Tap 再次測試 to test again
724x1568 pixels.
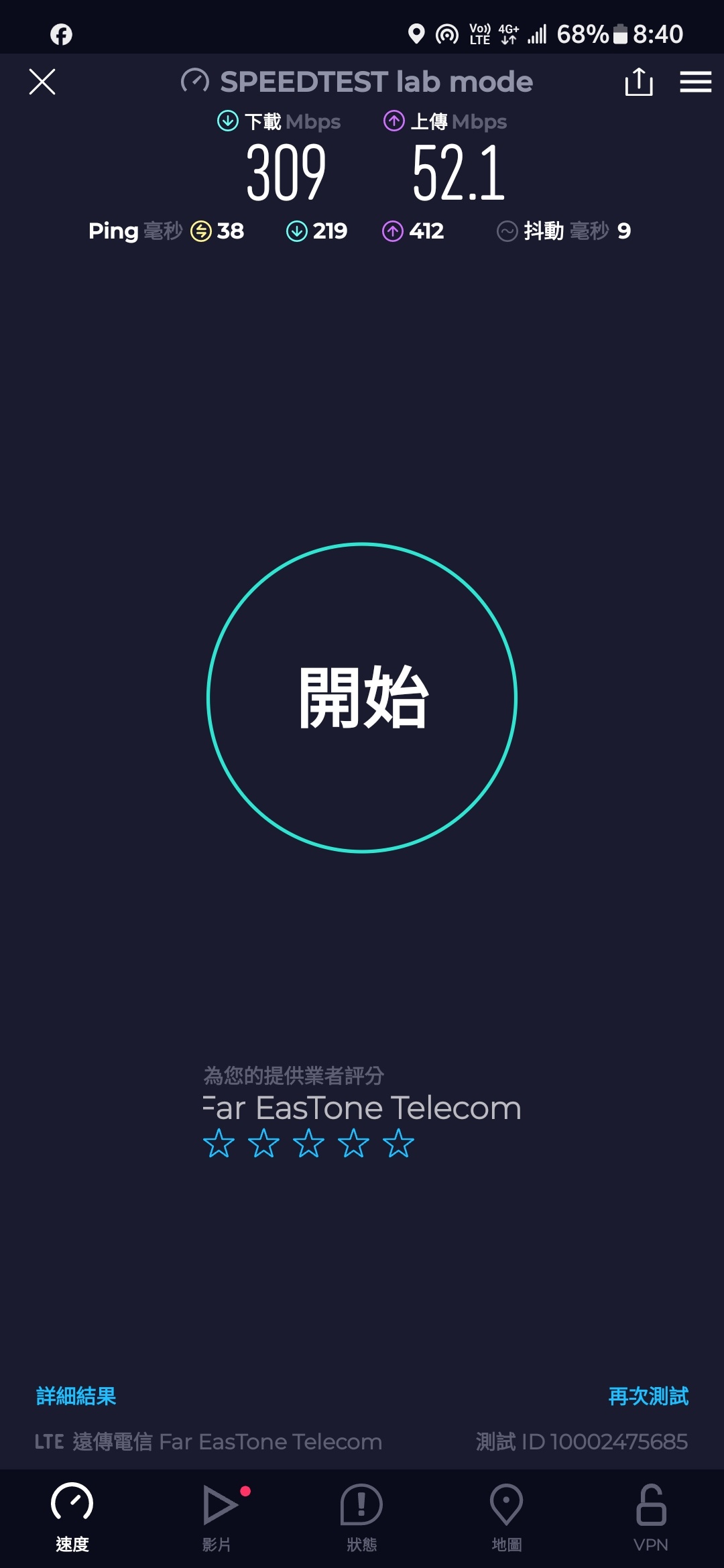(648, 1396)
